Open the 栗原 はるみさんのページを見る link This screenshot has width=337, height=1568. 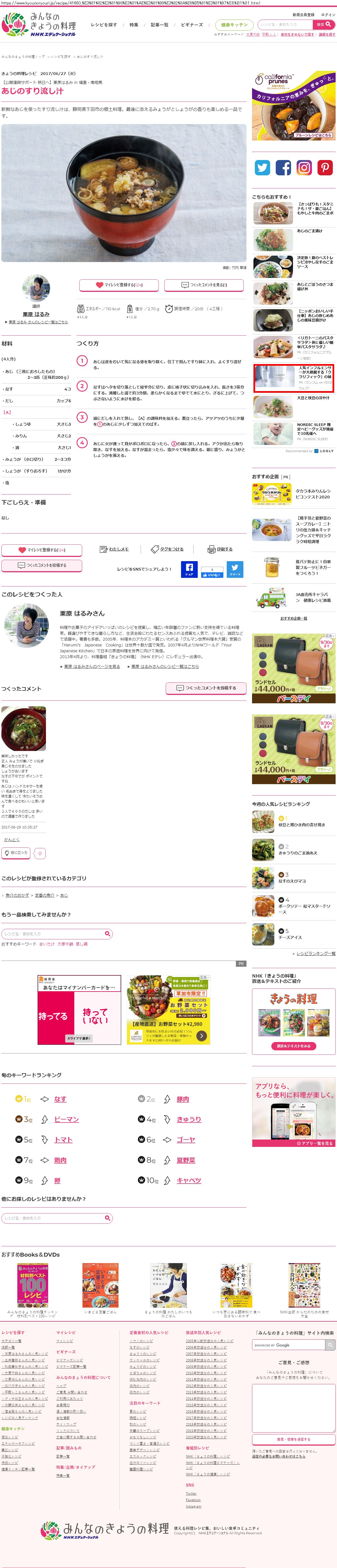(91, 667)
